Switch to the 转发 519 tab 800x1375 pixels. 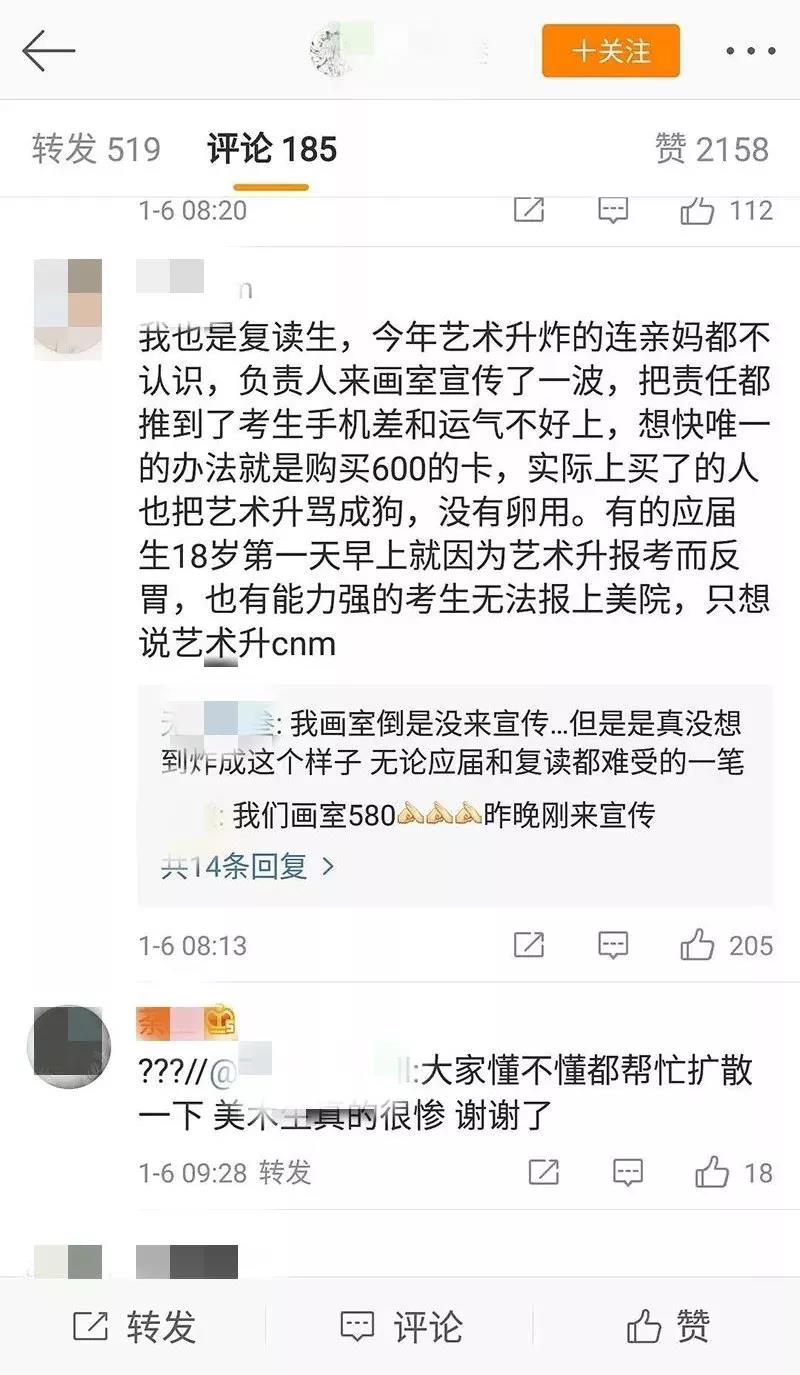pos(96,150)
